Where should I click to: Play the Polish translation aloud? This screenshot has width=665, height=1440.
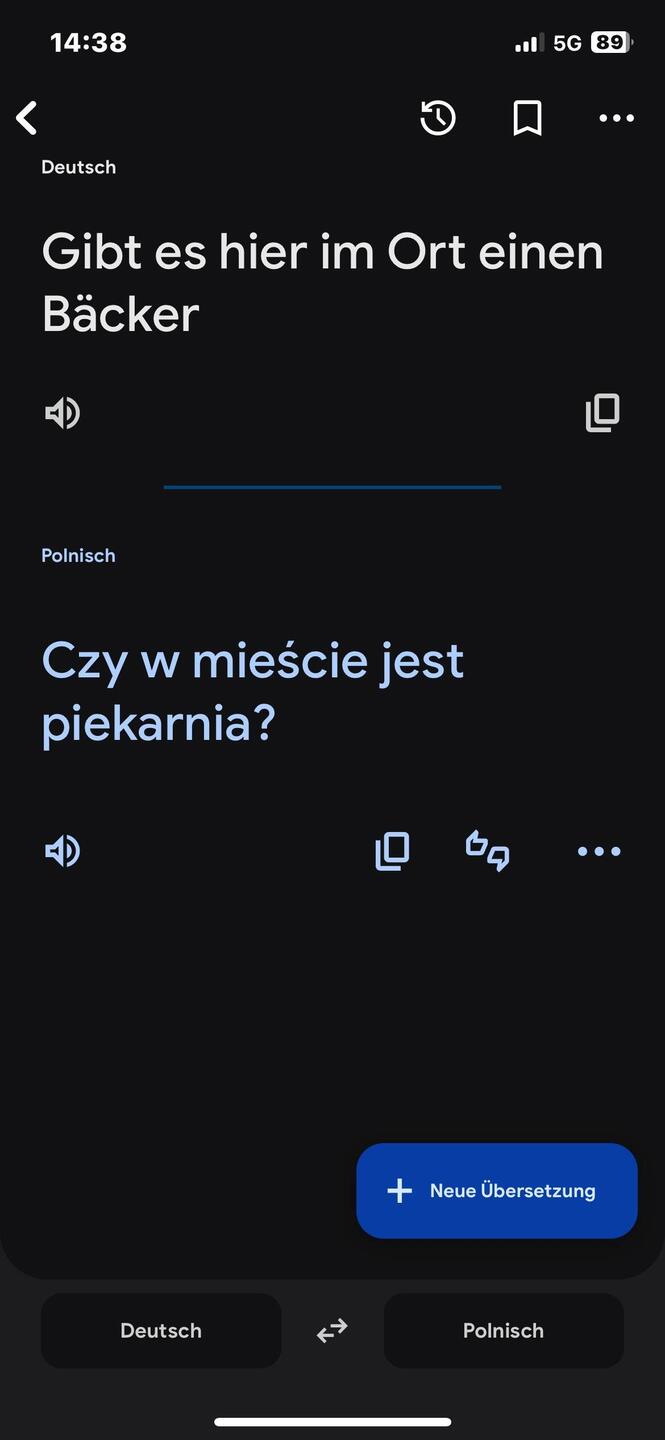tap(62, 851)
